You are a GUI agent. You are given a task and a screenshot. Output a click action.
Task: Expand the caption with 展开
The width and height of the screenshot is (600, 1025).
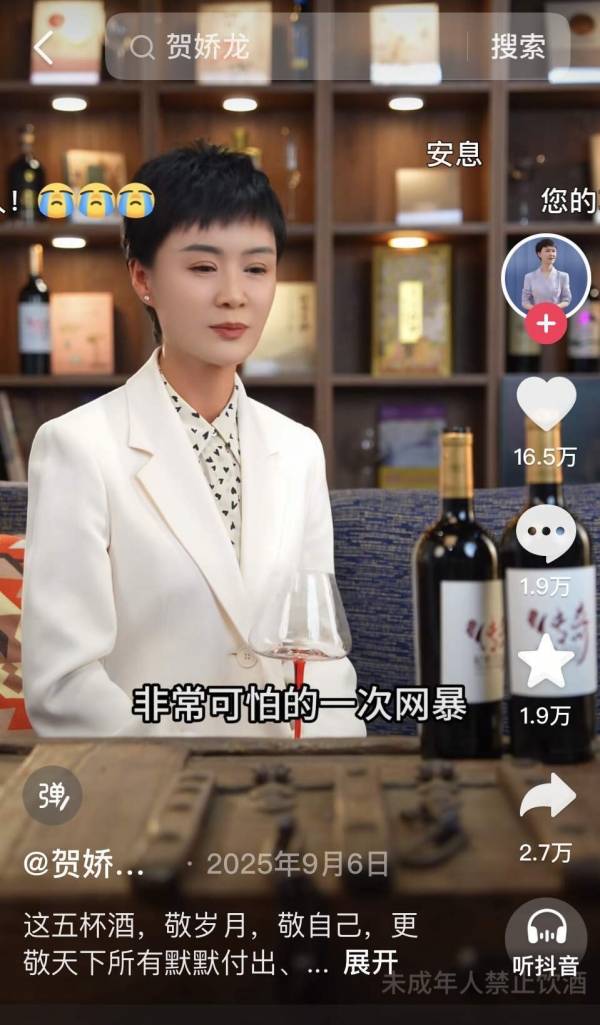pos(370,963)
